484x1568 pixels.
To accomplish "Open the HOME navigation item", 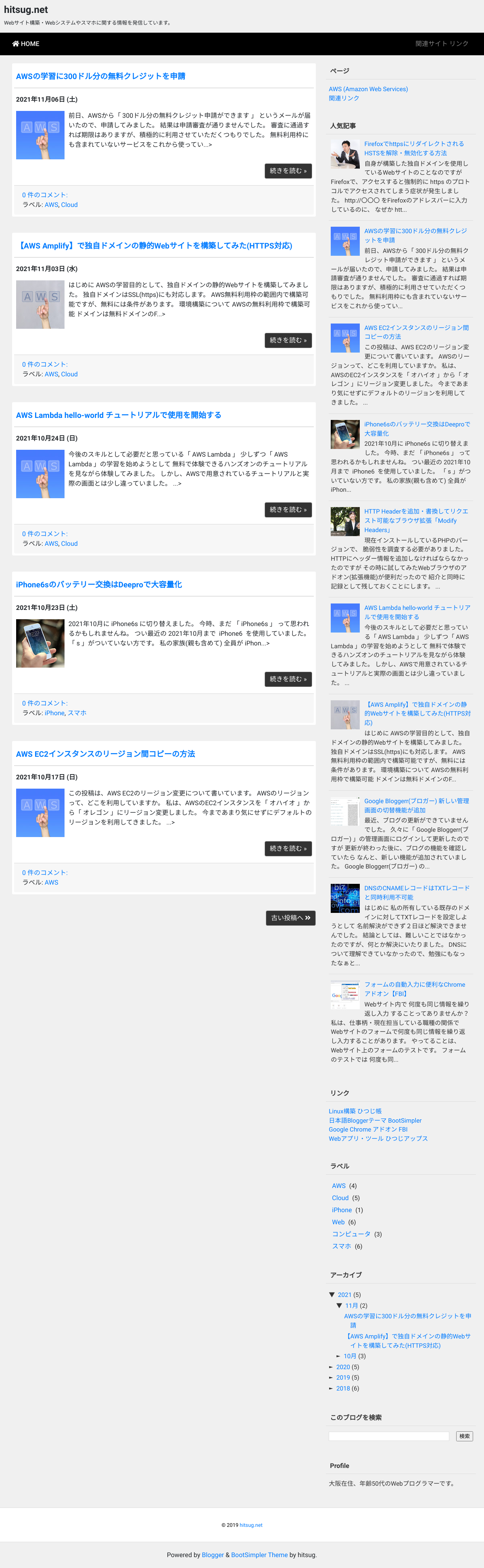I will pos(25,44).
